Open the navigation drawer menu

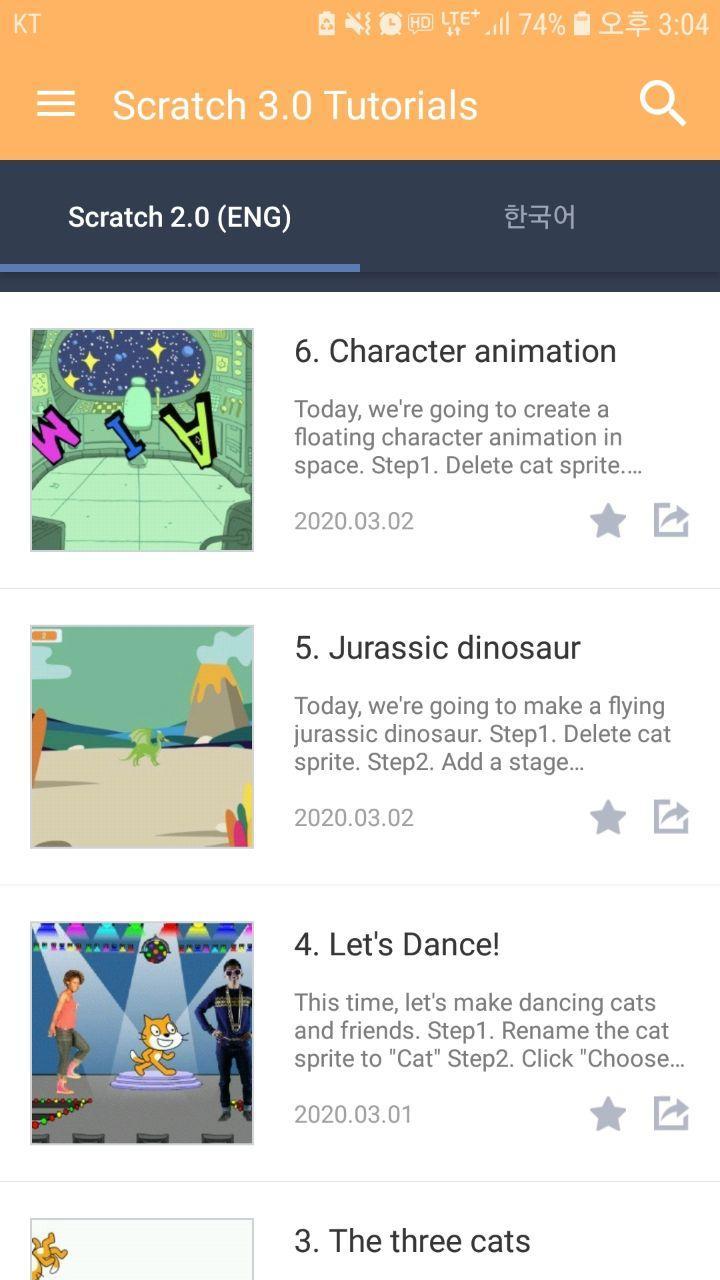[x=55, y=104]
